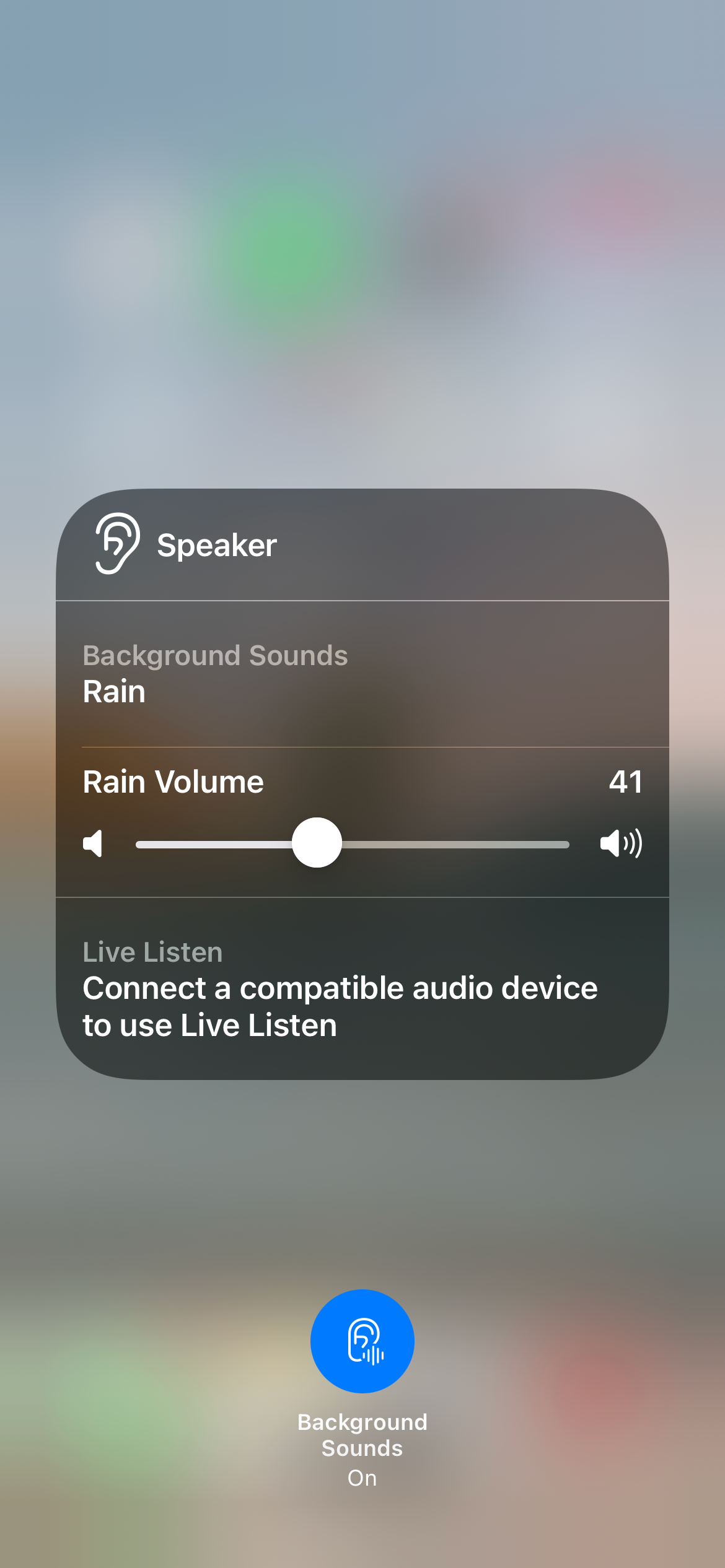Disable Background Sounds via the blue button

pyautogui.click(x=362, y=1341)
